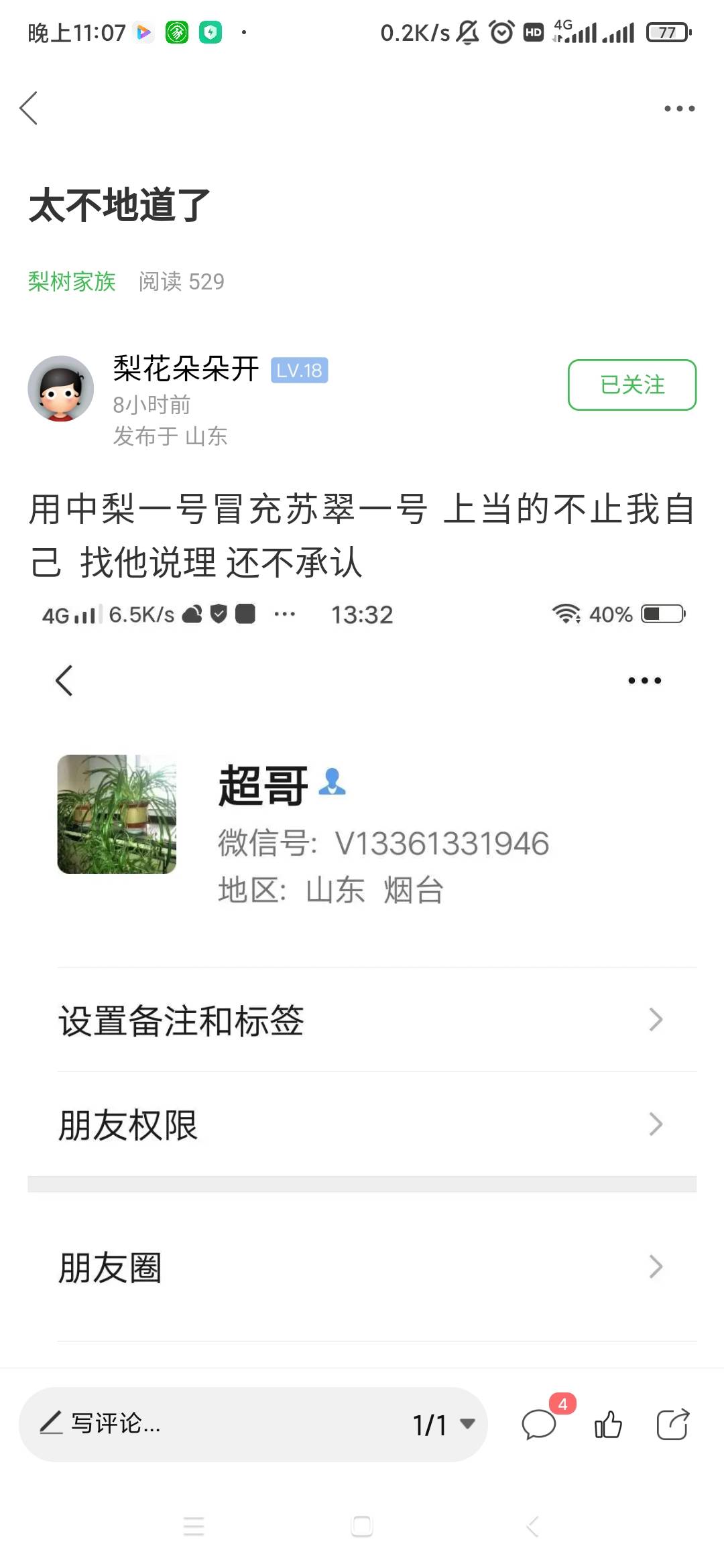
Task: View 梨花朵朵开's profile avatar
Action: click(x=60, y=389)
